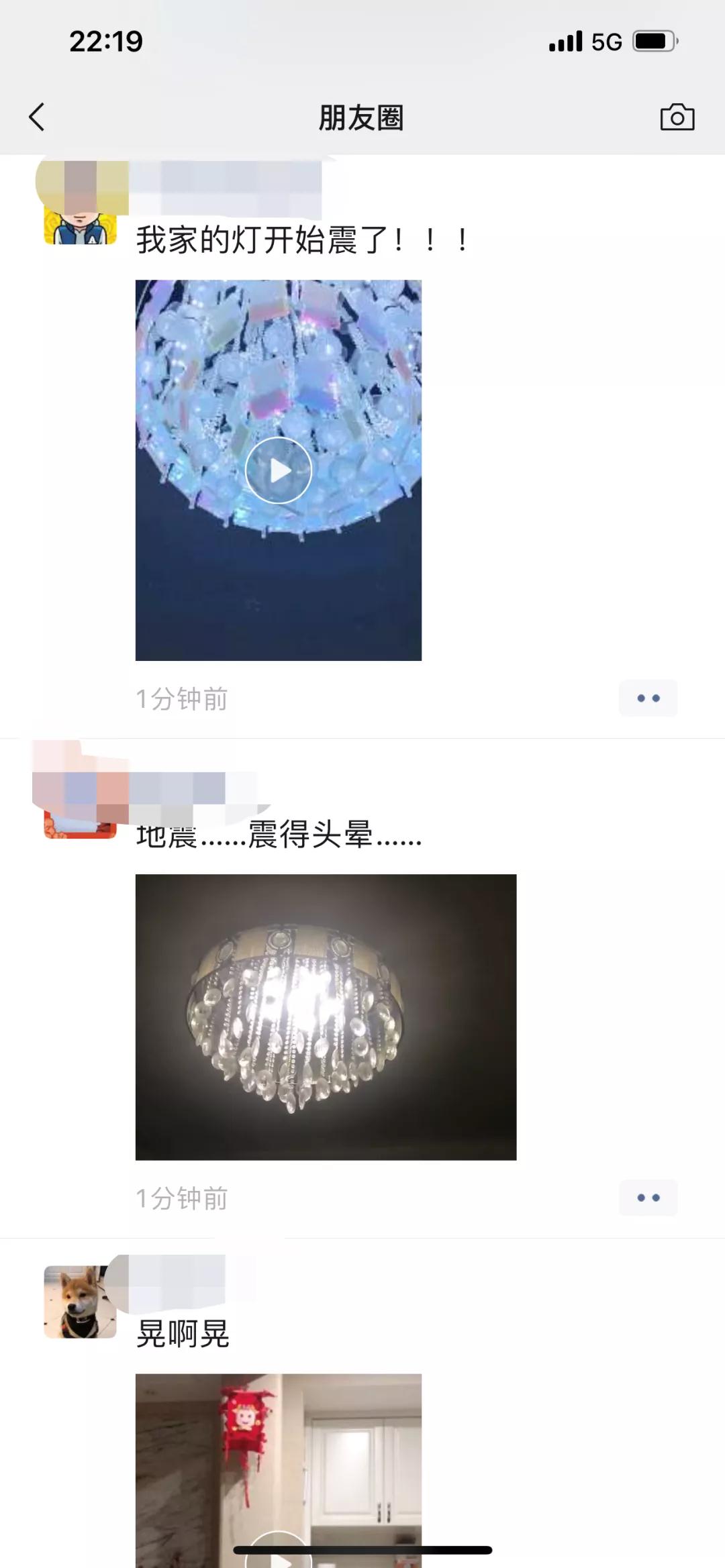The width and height of the screenshot is (725, 1568).
Task: Open the video in 晃啊晃 post
Action: click(x=278, y=1469)
